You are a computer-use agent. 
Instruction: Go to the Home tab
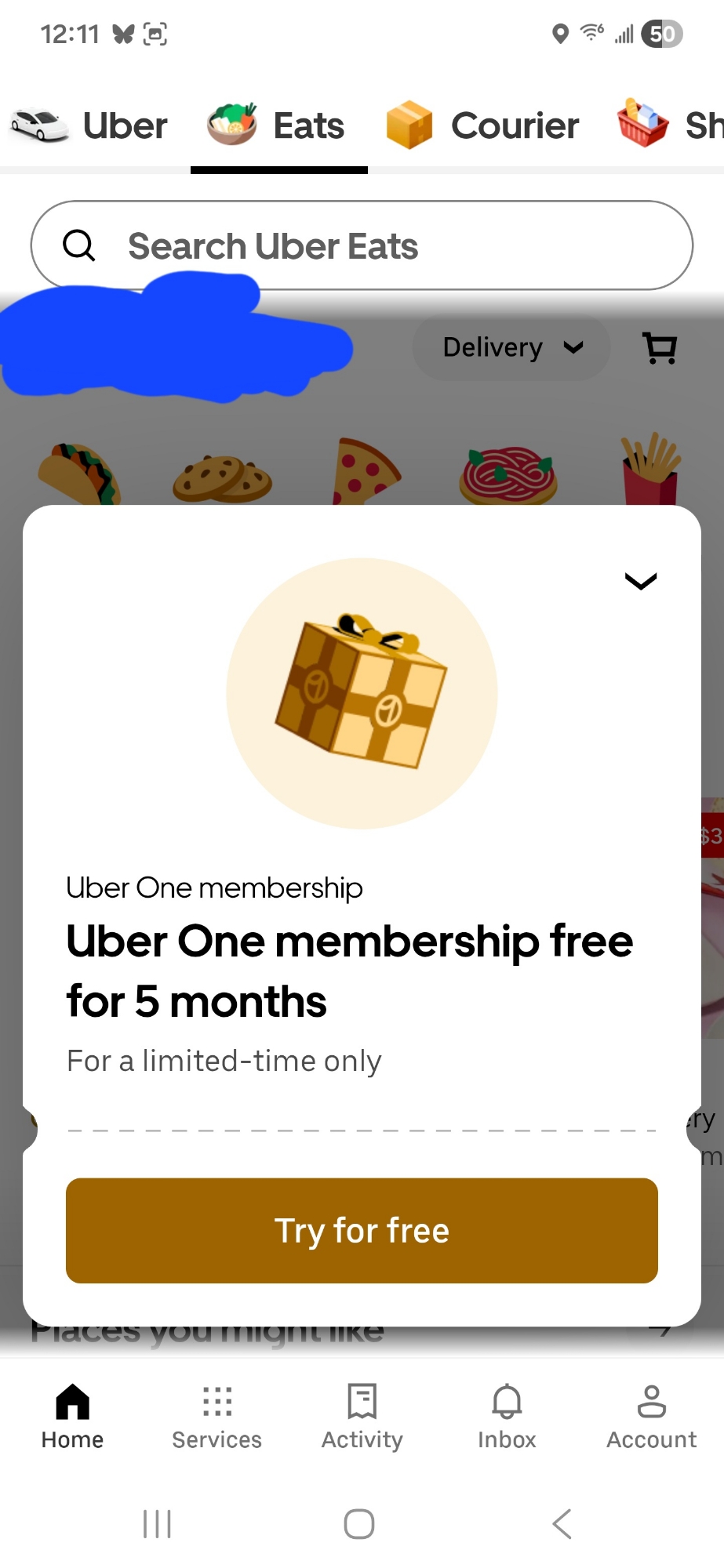pyautogui.click(x=72, y=1416)
